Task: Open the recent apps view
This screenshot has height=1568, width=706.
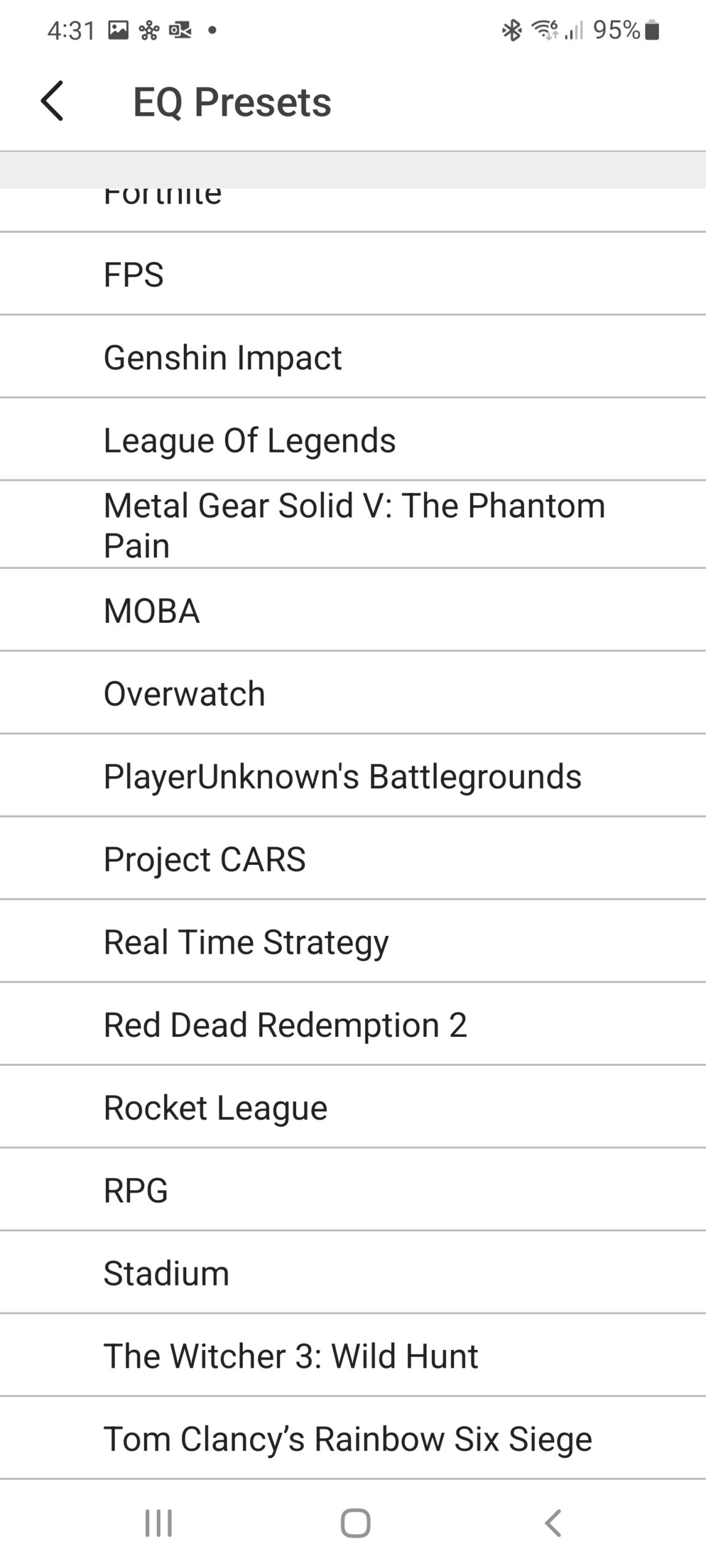Action: [158, 1523]
